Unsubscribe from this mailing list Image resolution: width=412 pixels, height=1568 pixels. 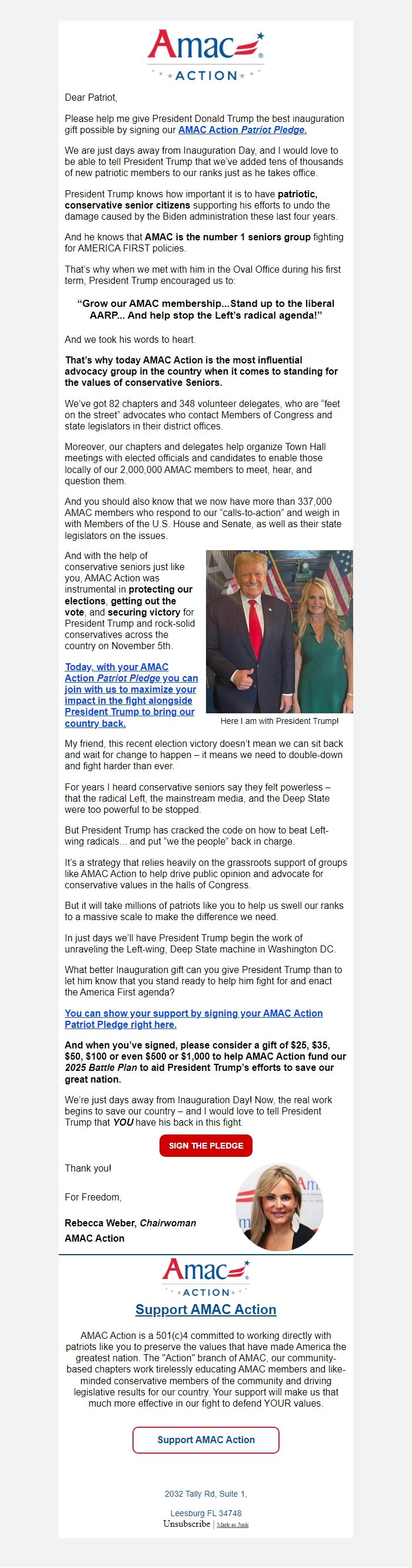186,1524
